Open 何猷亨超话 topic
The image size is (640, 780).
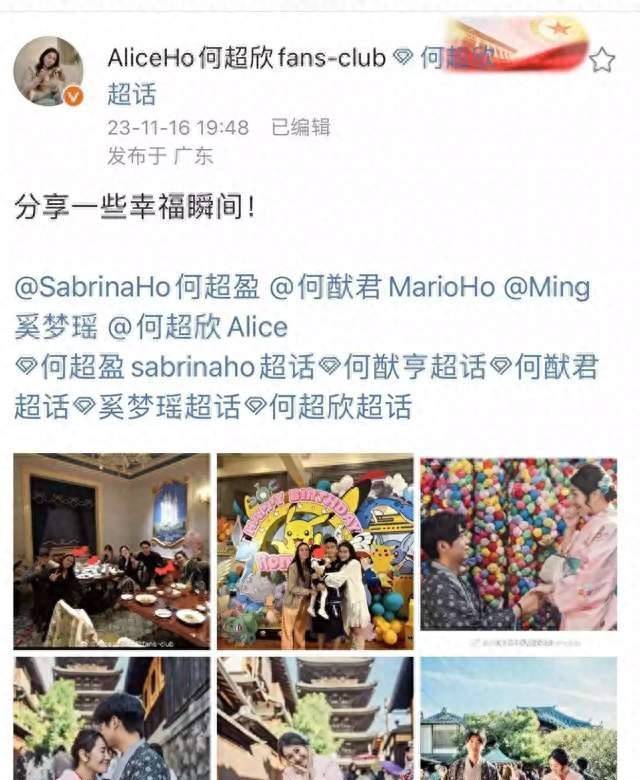point(404,367)
